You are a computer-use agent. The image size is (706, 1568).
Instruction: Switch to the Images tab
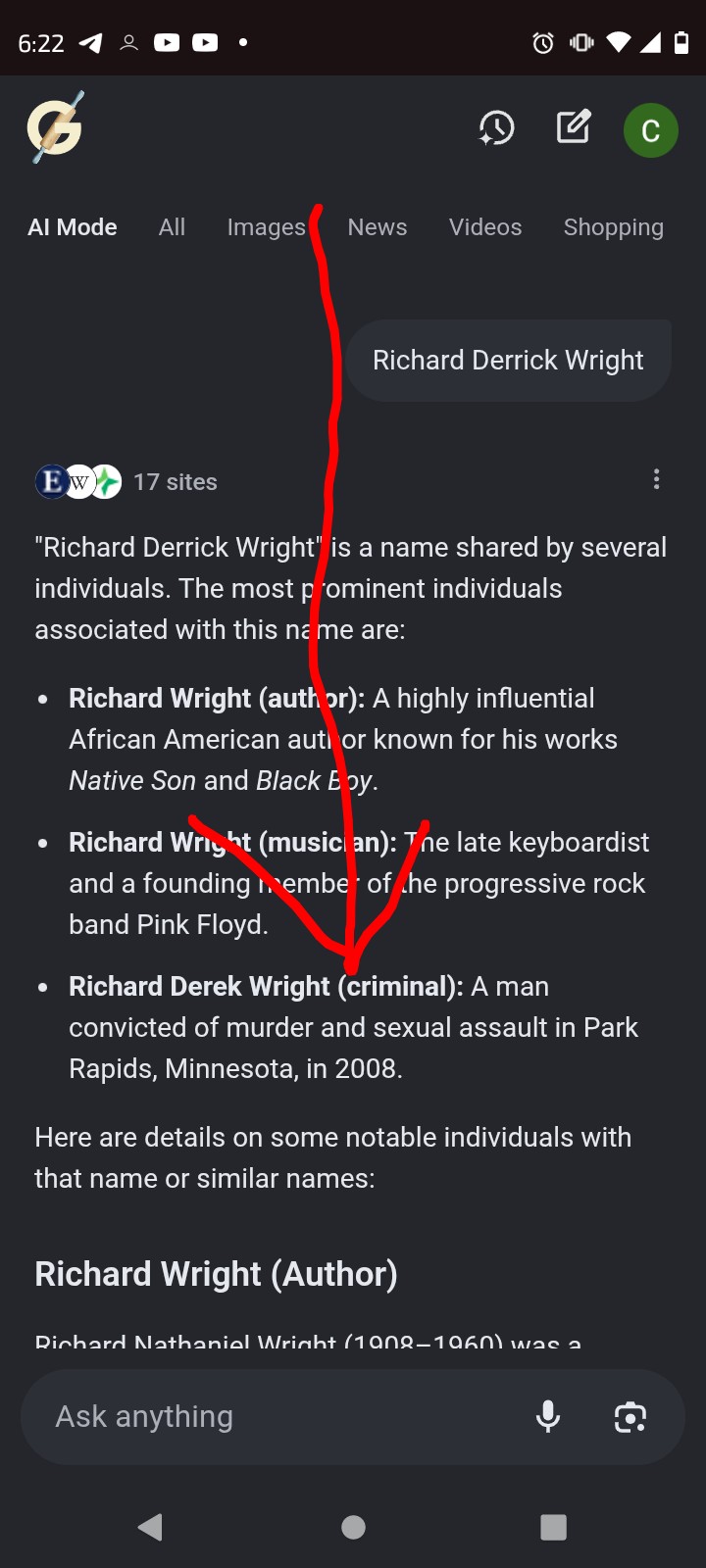[267, 227]
